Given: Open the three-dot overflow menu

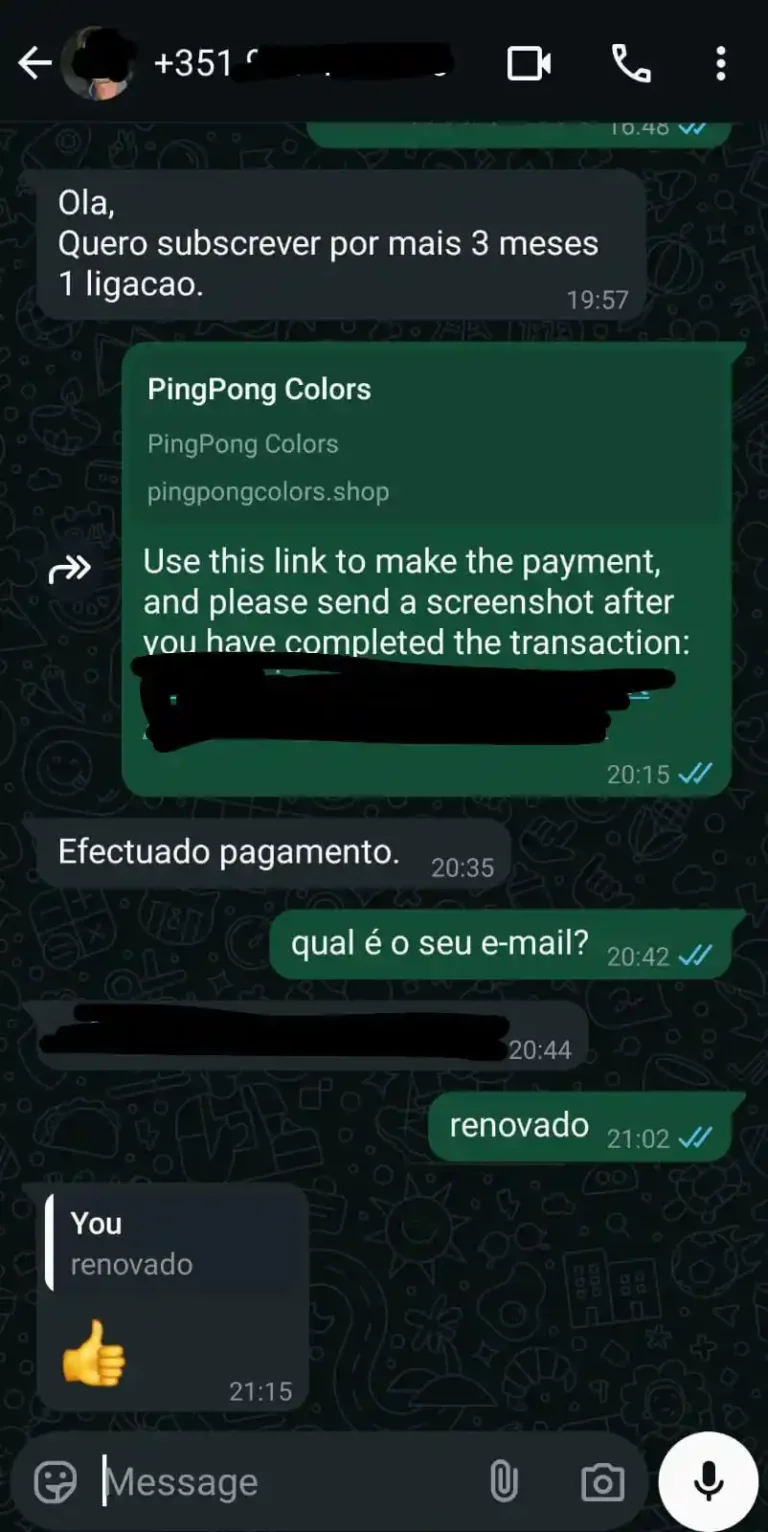Looking at the screenshot, I should coord(722,63).
